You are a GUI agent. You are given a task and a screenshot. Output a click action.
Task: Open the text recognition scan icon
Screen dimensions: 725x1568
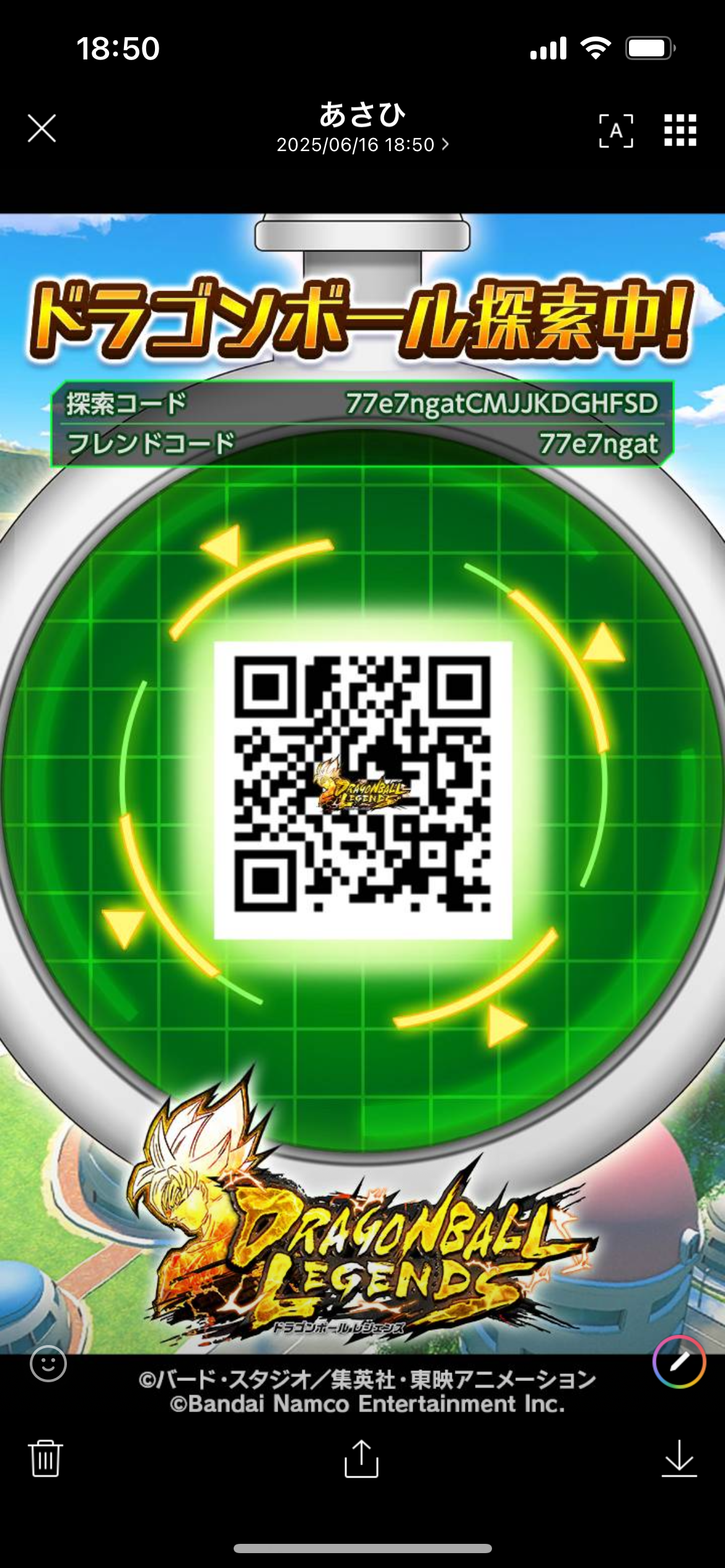point(616,131)
